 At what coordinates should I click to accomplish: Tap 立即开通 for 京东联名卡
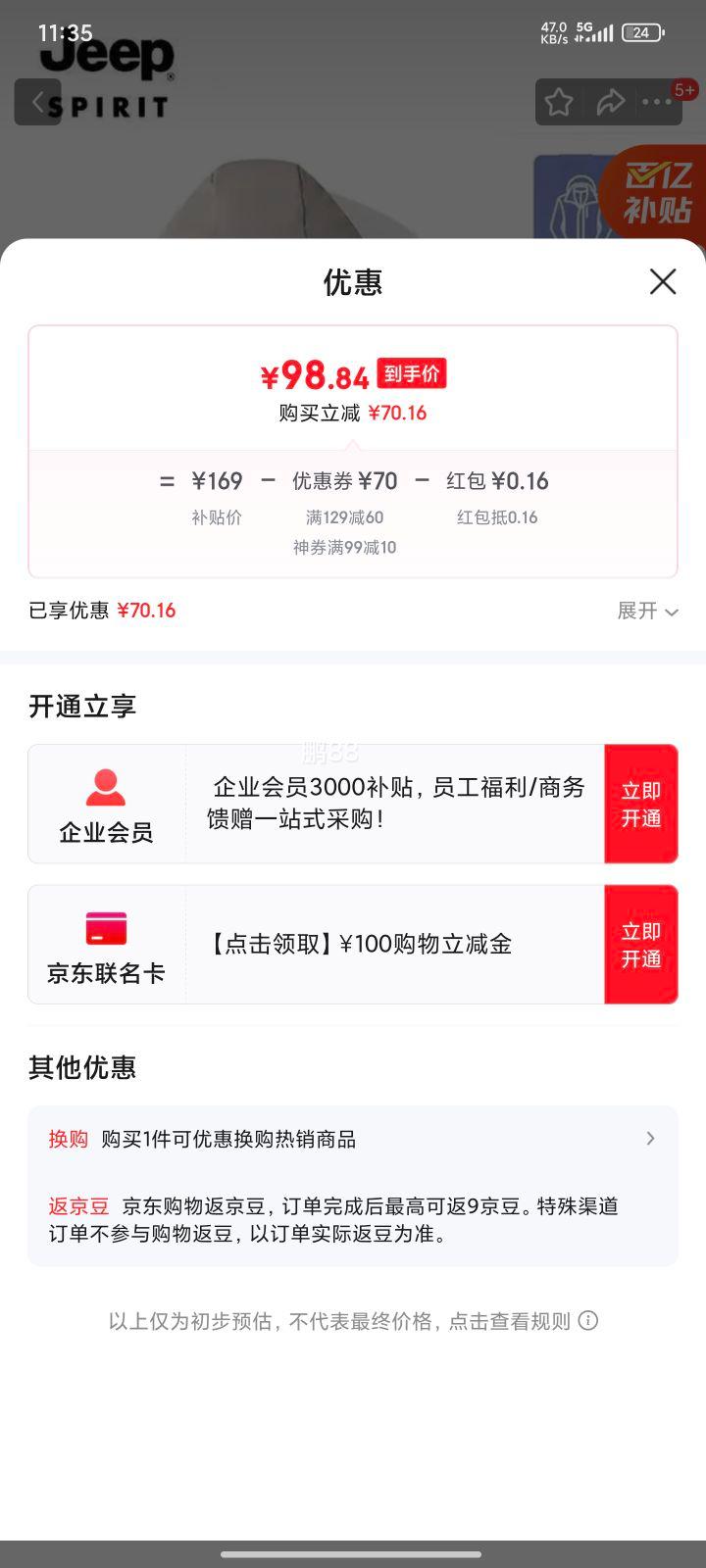pyautogui.click(x=640, y=945)
